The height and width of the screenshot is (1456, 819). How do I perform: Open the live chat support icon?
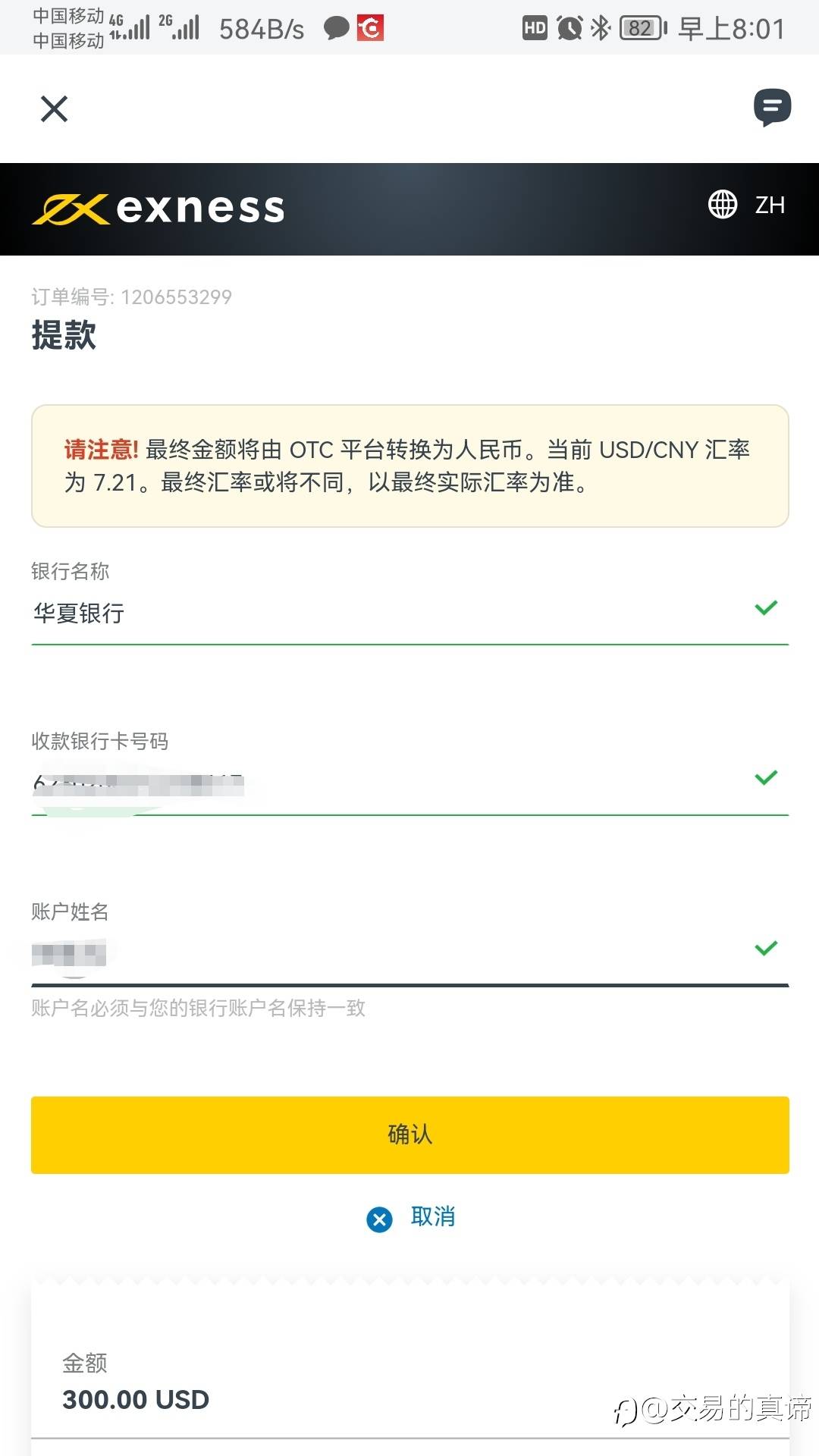tap(772, 107)
